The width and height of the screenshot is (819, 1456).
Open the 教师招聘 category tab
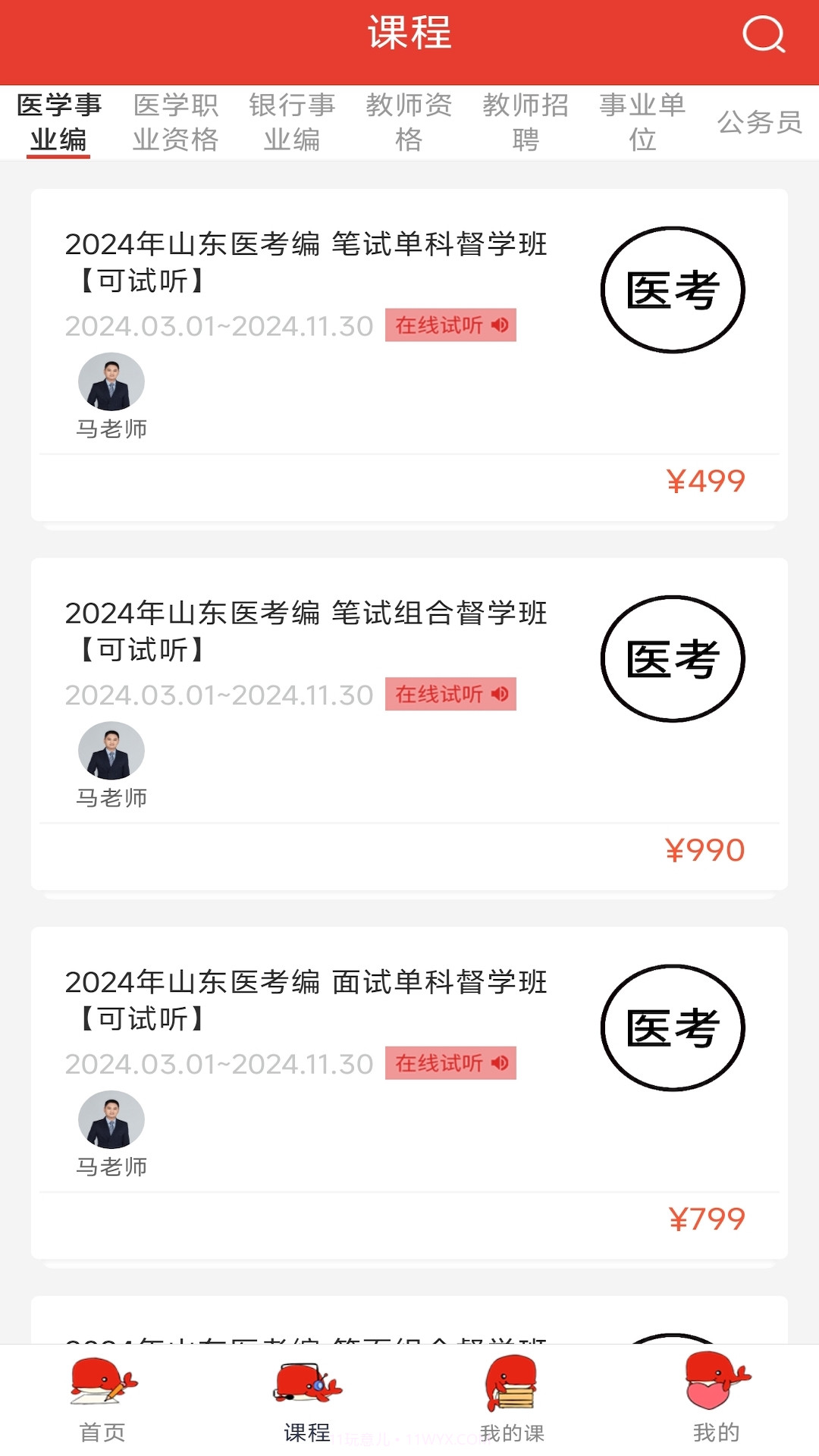point(526,121)
